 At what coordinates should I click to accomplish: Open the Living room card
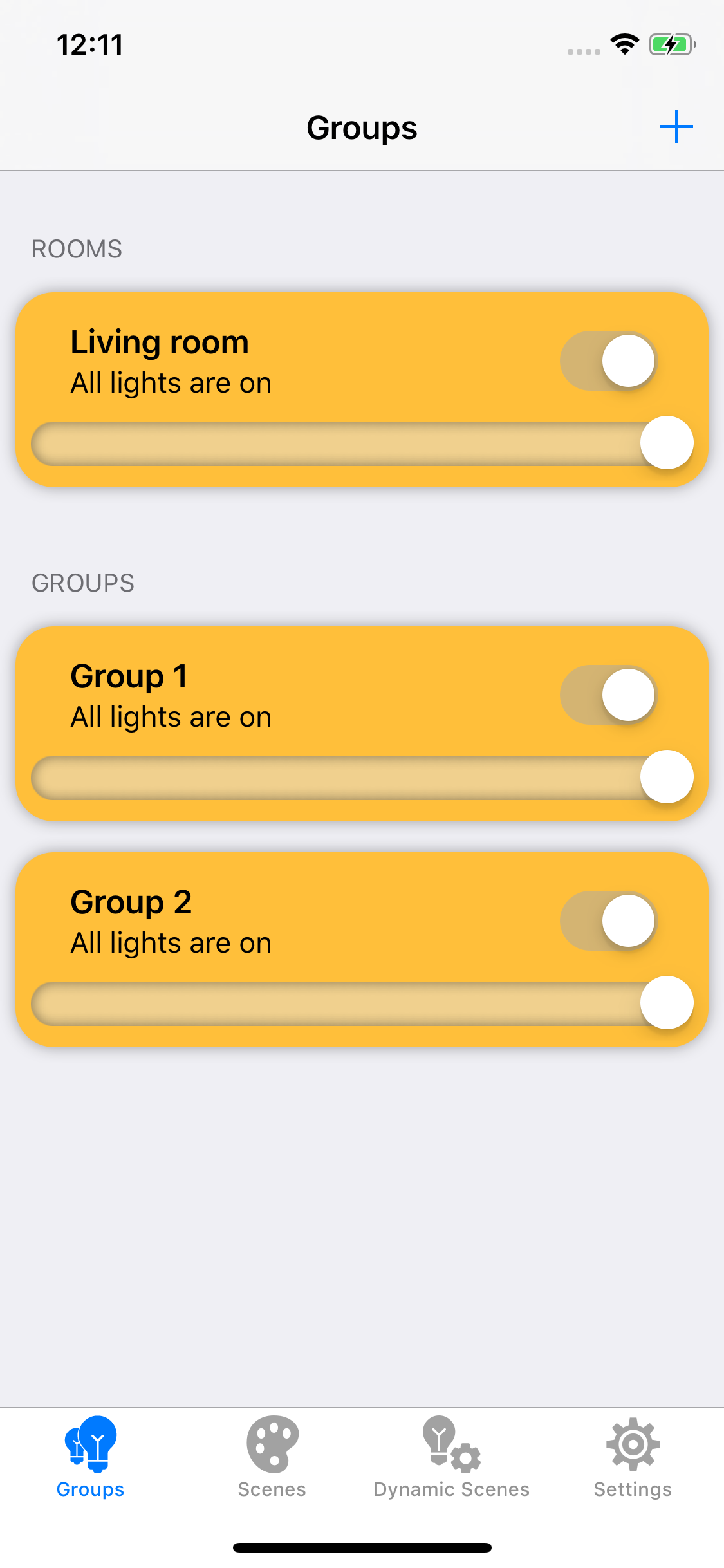[x=362, y=389]
